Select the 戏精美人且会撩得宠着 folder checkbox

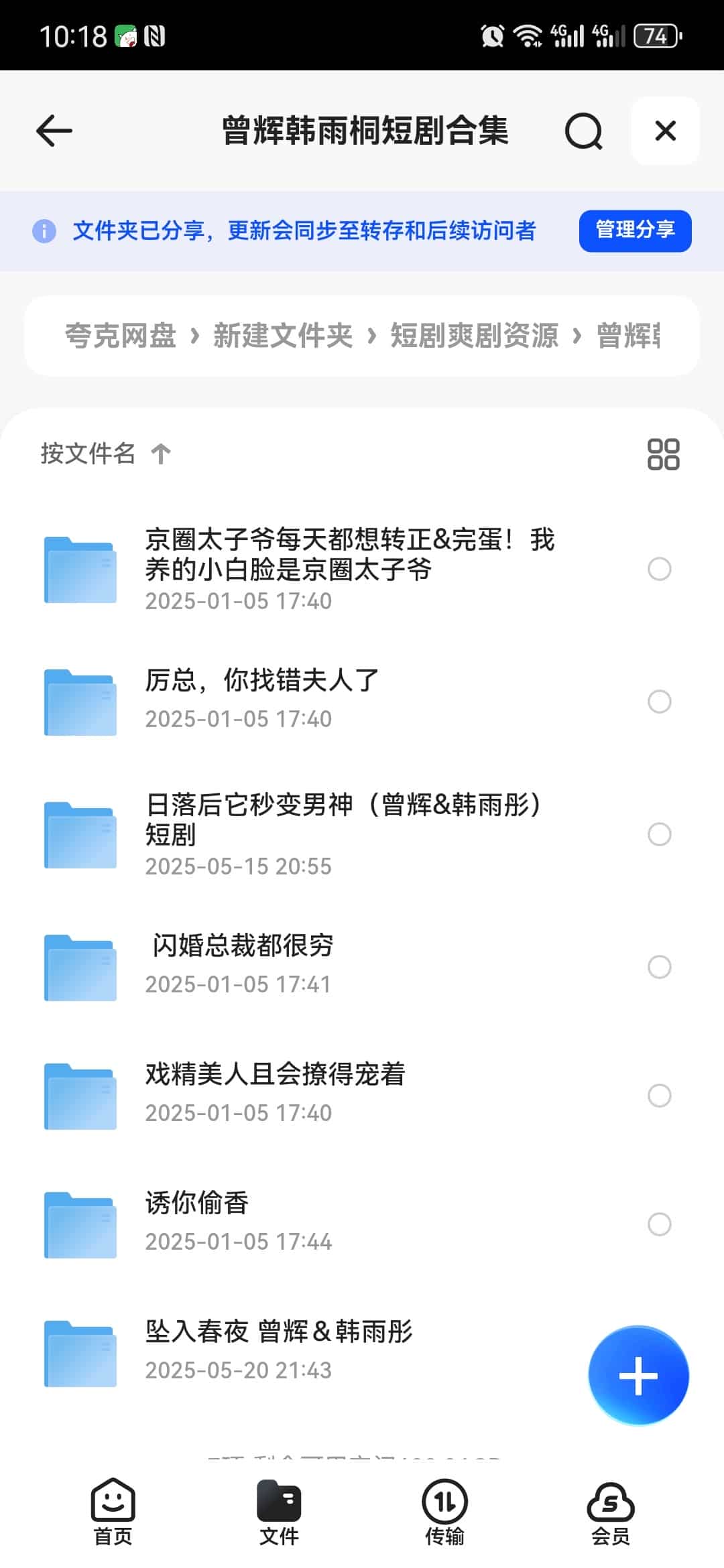pos(660,1096)
